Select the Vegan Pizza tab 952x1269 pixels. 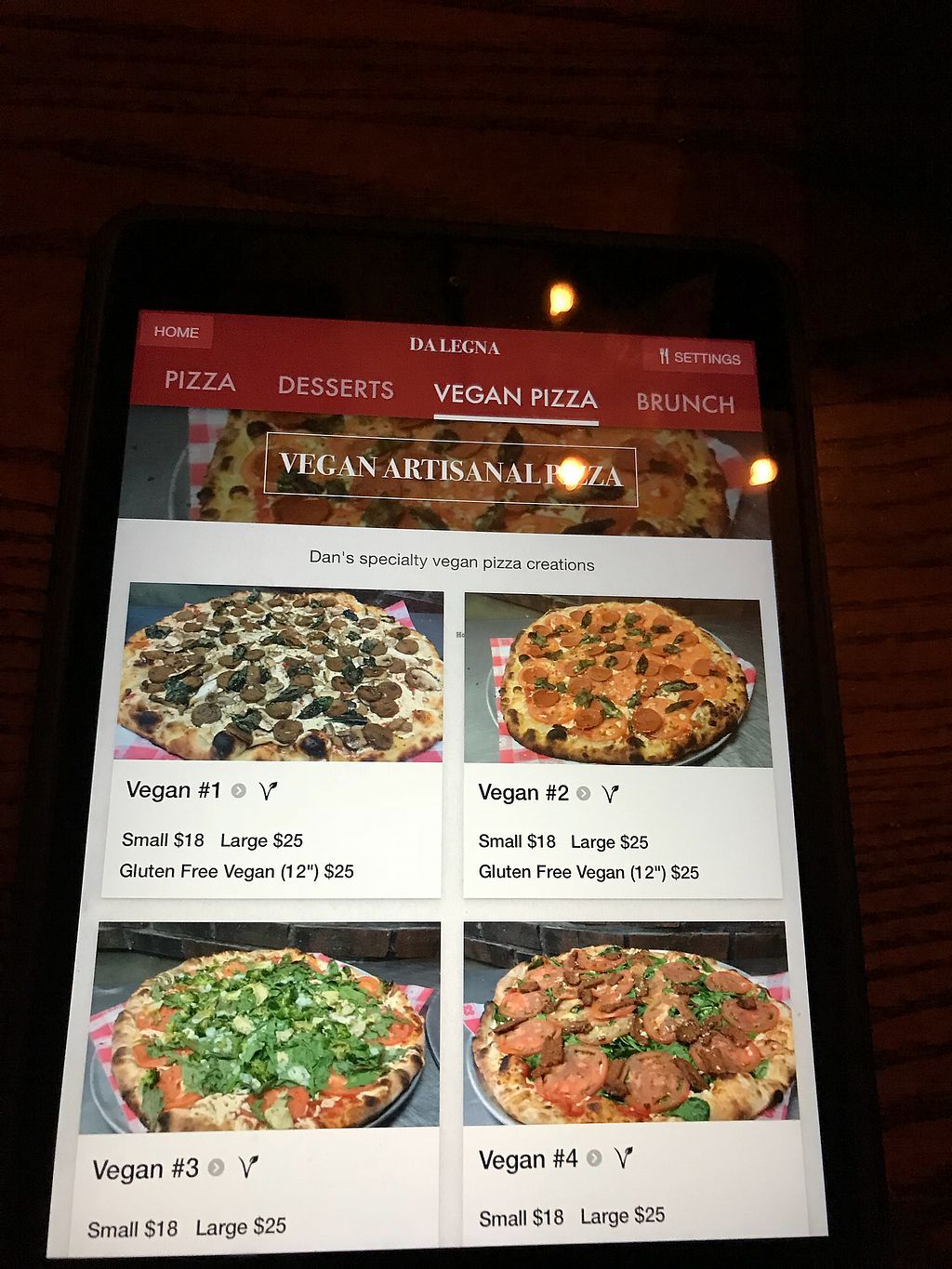(515, 397)
